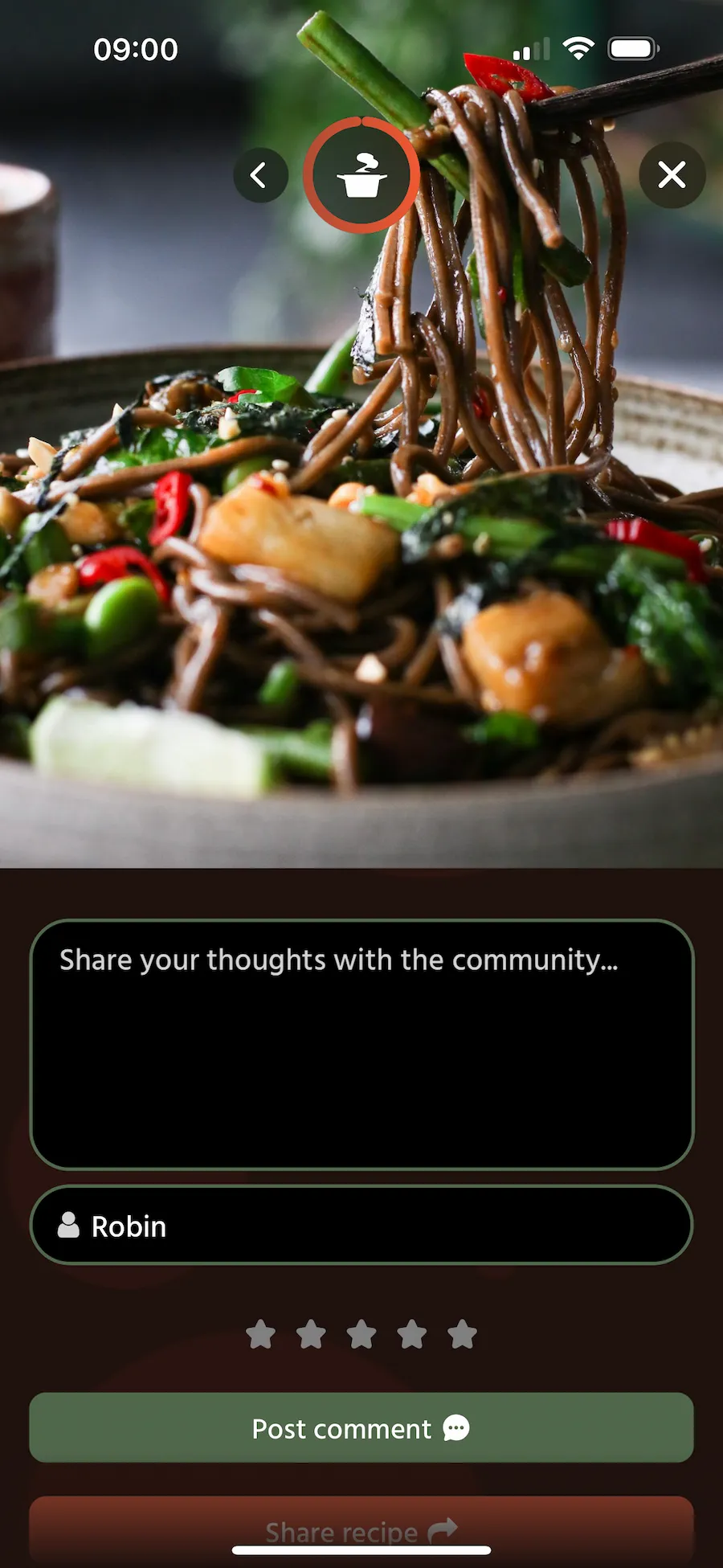Focus the community thoughts comment box

[361, 1043]
